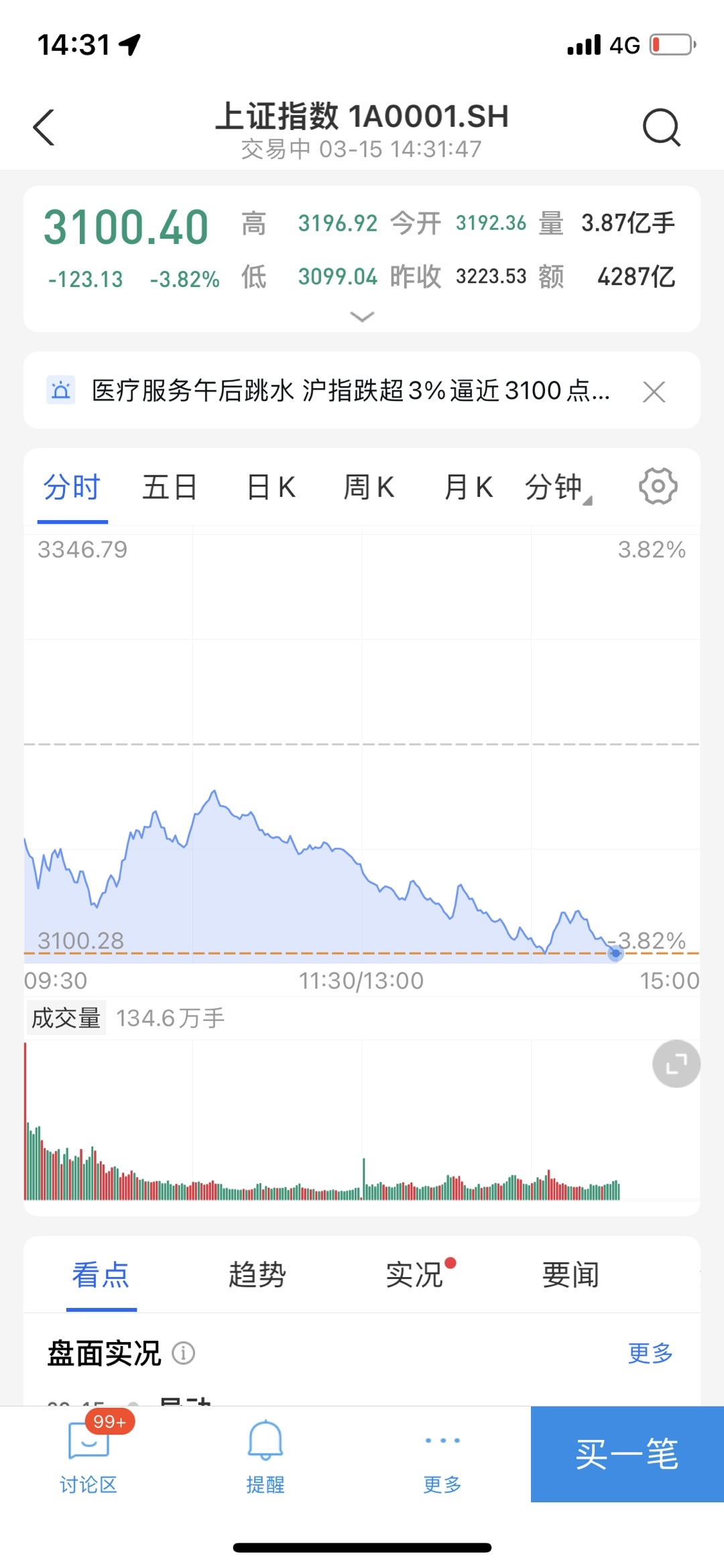Switch to the 要闻 tab

tap(570, 1275)
